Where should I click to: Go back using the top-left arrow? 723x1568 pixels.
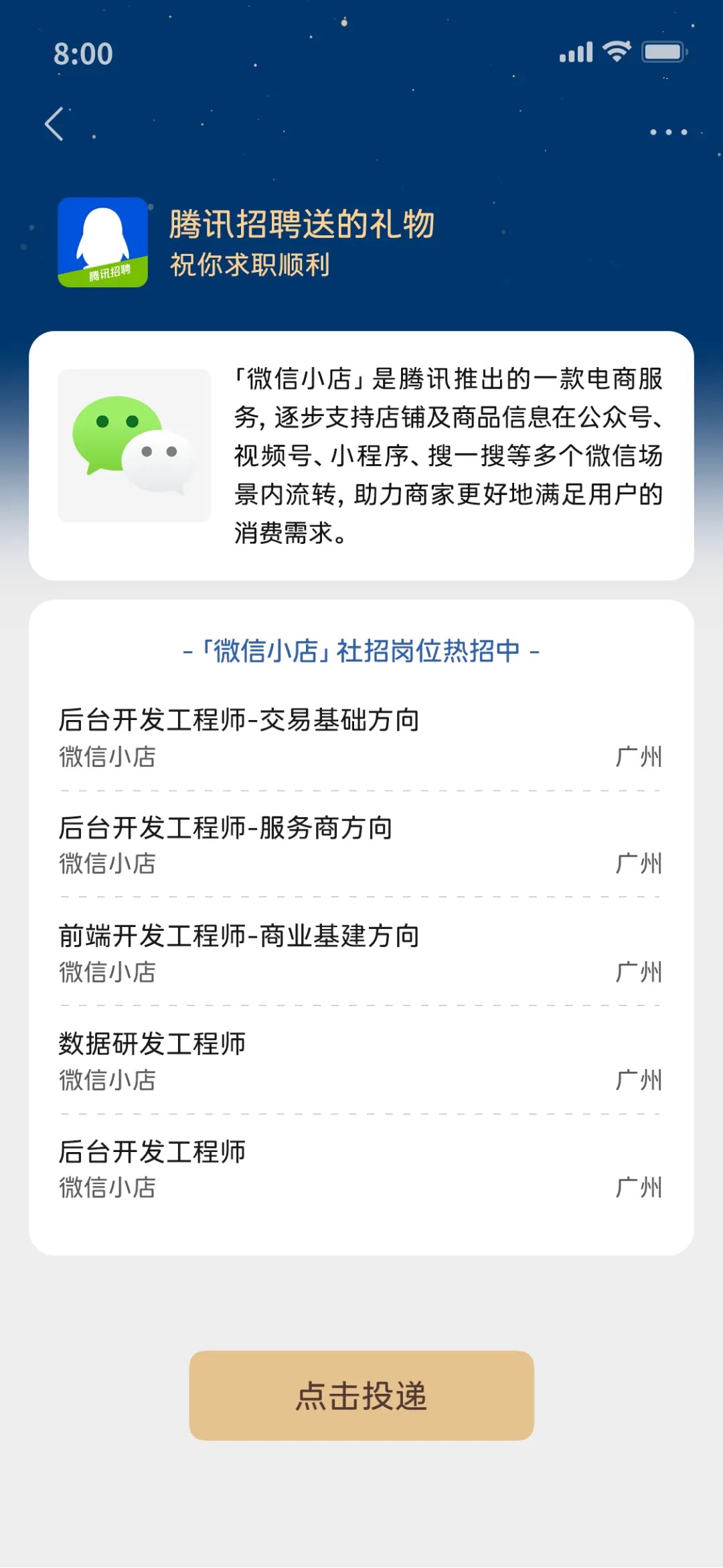pyautogui.click(x=54, y=125)
